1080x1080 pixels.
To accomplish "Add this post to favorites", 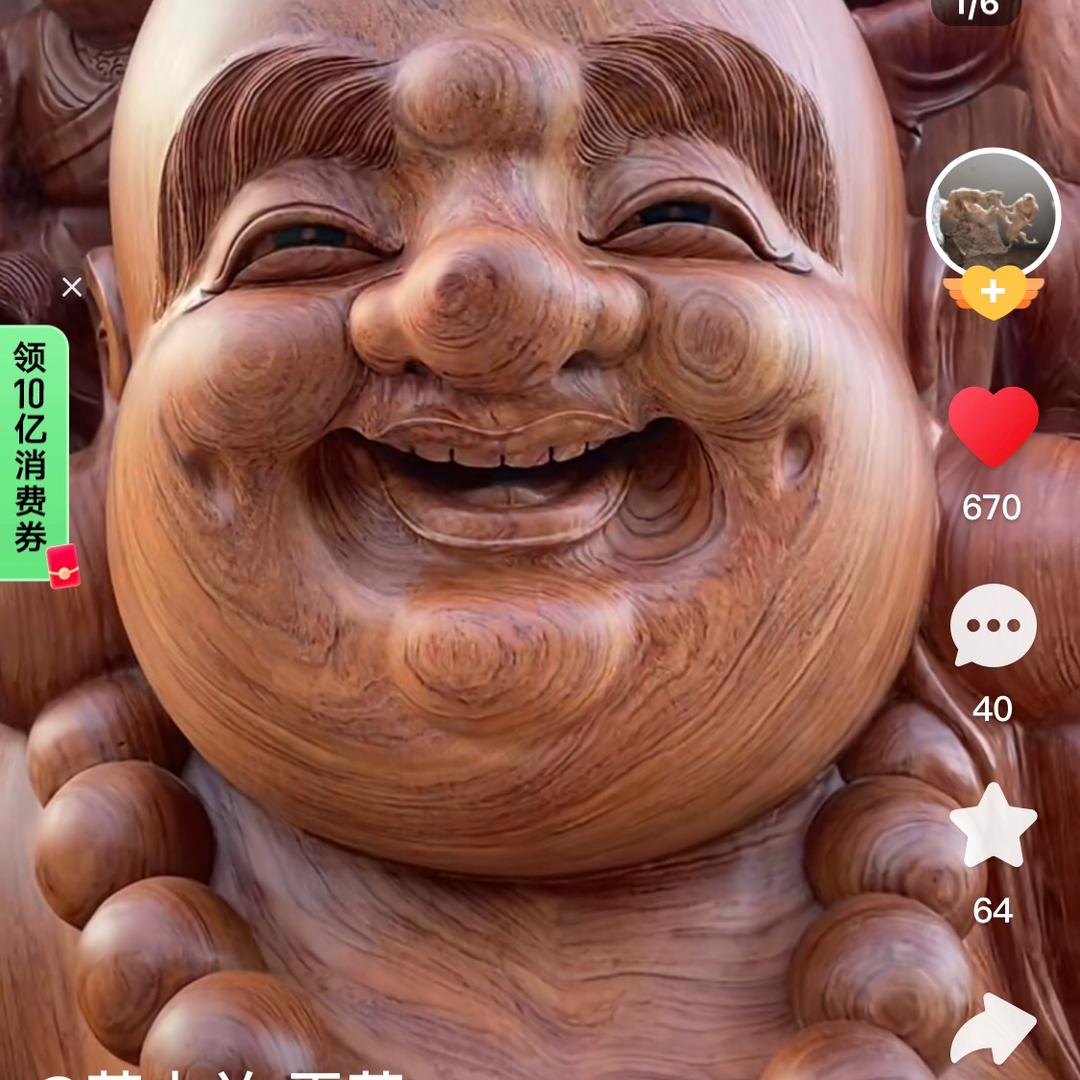I will point(992,826).
